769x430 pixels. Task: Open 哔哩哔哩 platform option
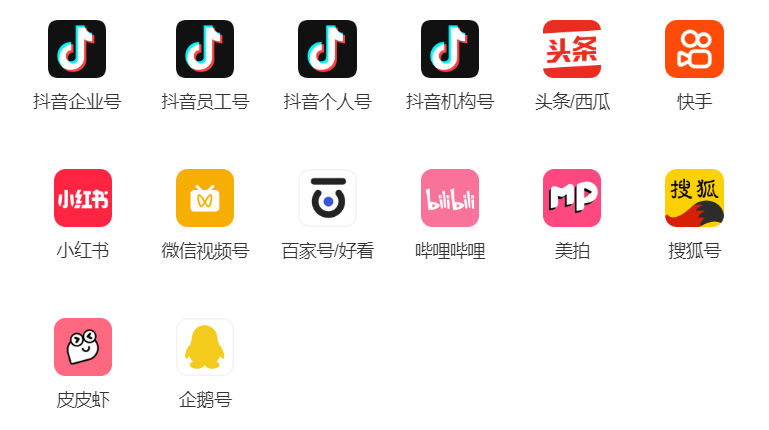click(450, 198)
